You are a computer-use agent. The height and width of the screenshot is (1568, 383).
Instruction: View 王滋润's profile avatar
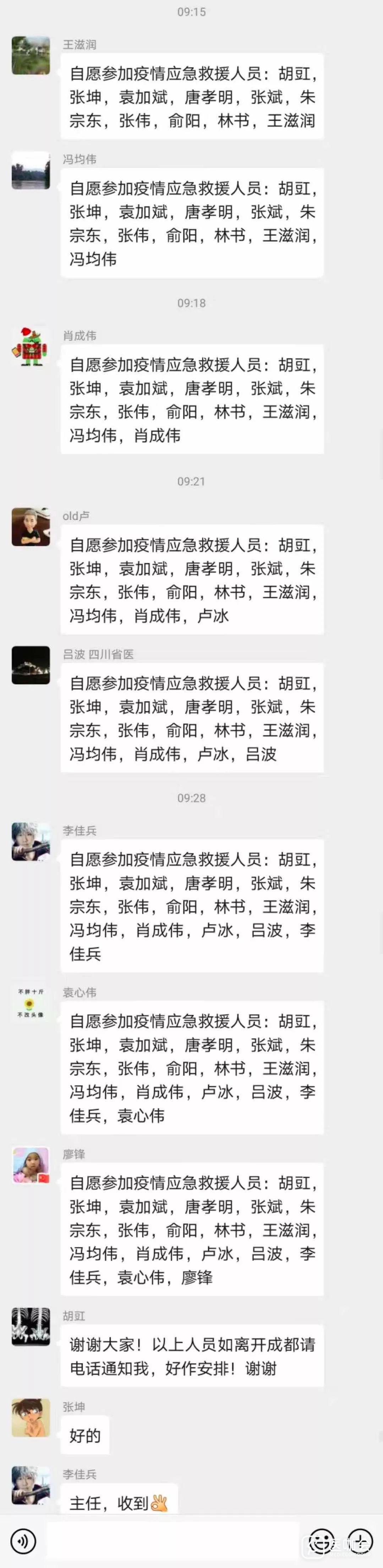[31, 55]
